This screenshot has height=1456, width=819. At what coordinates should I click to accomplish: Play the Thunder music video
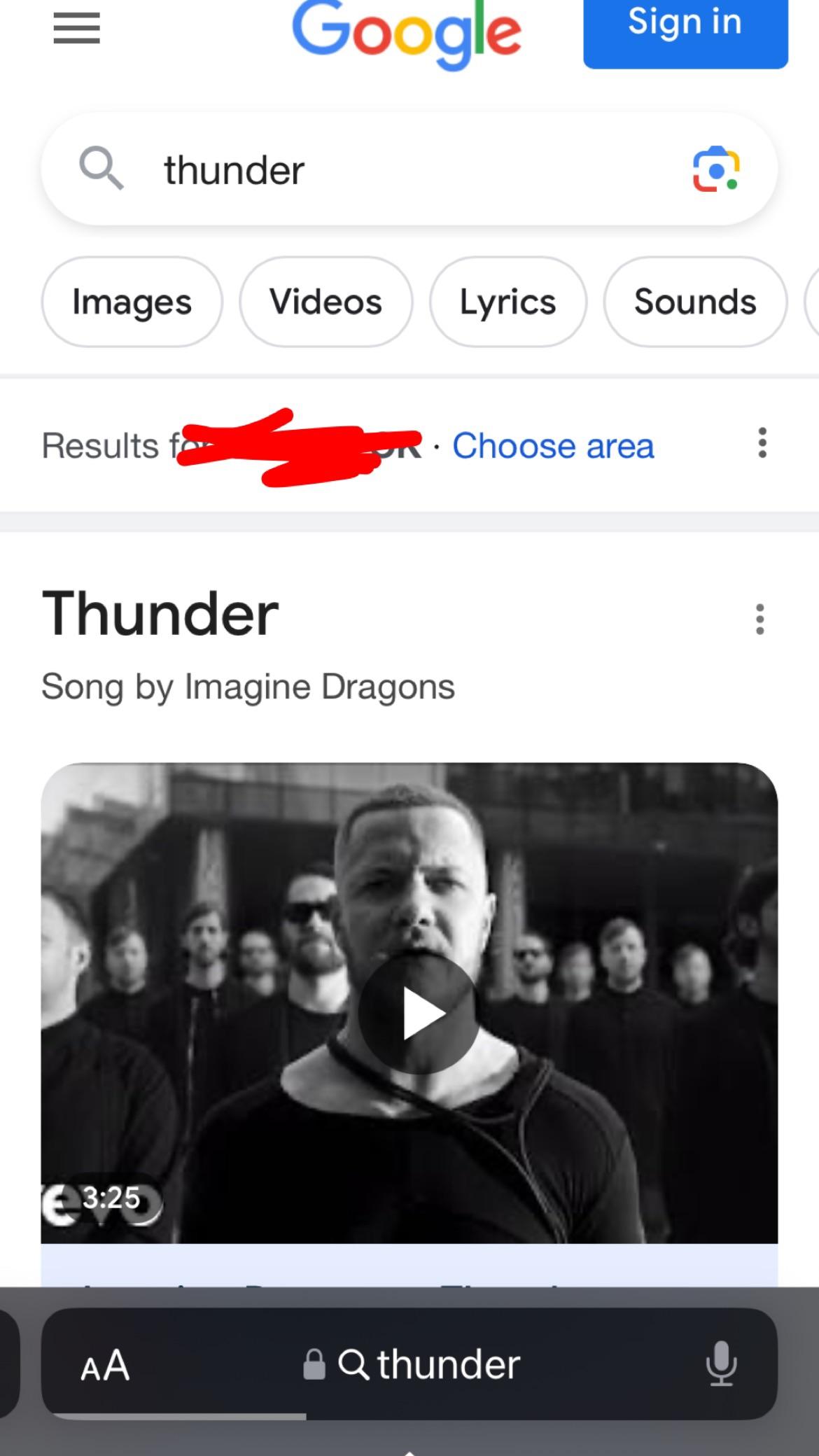pos(419,1014)
